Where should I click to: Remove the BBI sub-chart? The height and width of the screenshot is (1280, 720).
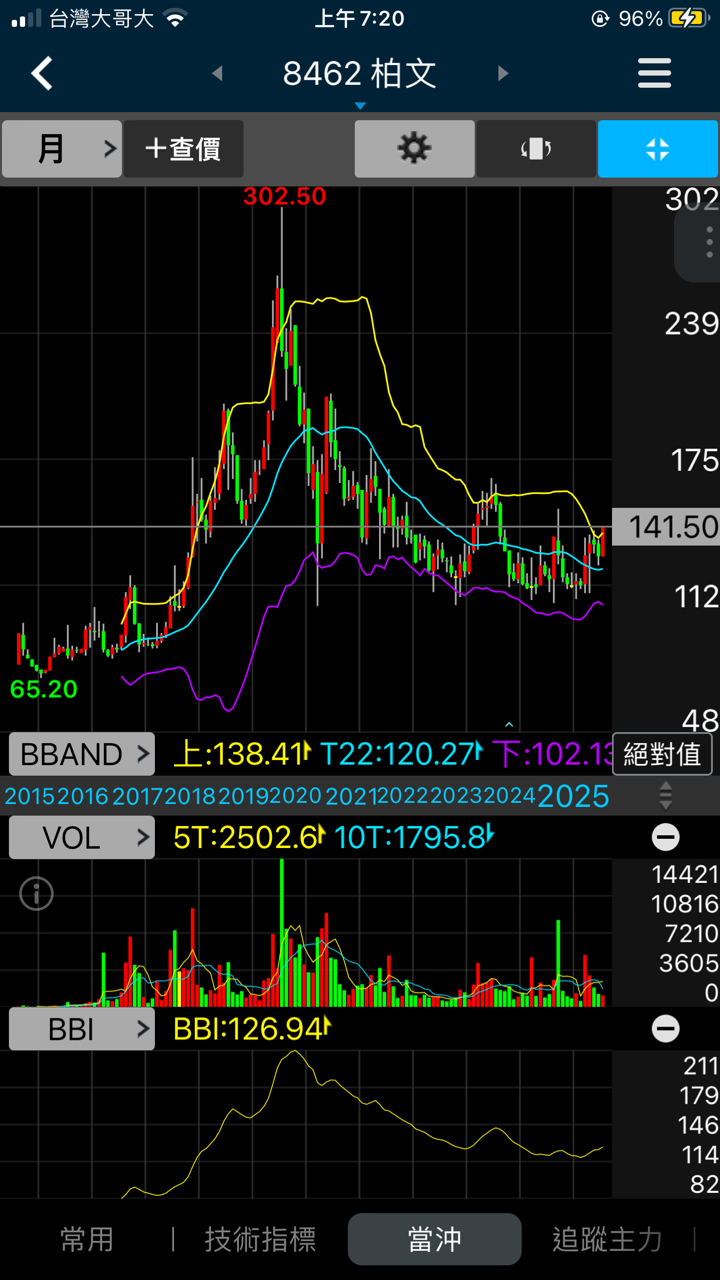[665, 1028]
